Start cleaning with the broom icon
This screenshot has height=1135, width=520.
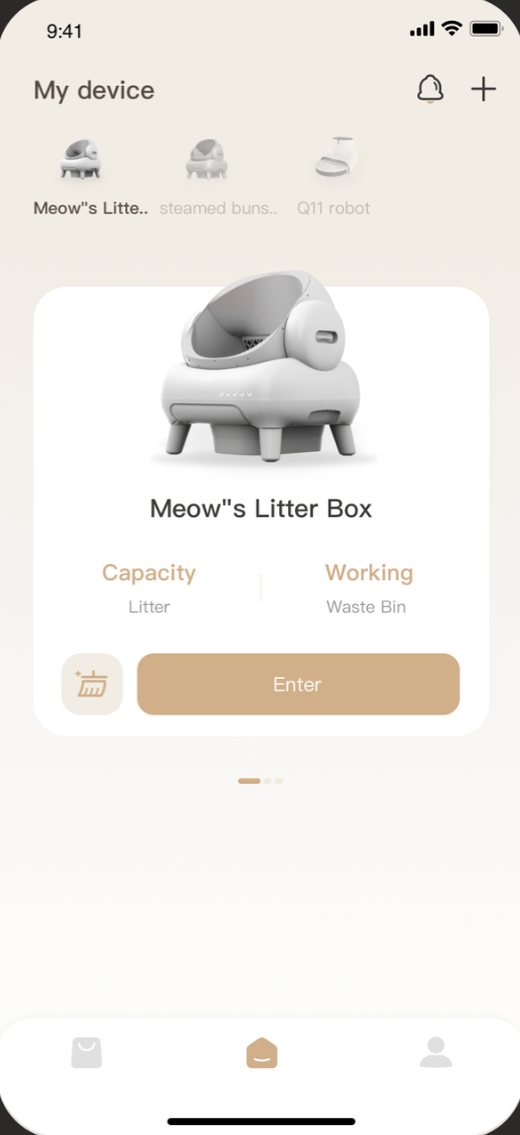pos(92,684)
